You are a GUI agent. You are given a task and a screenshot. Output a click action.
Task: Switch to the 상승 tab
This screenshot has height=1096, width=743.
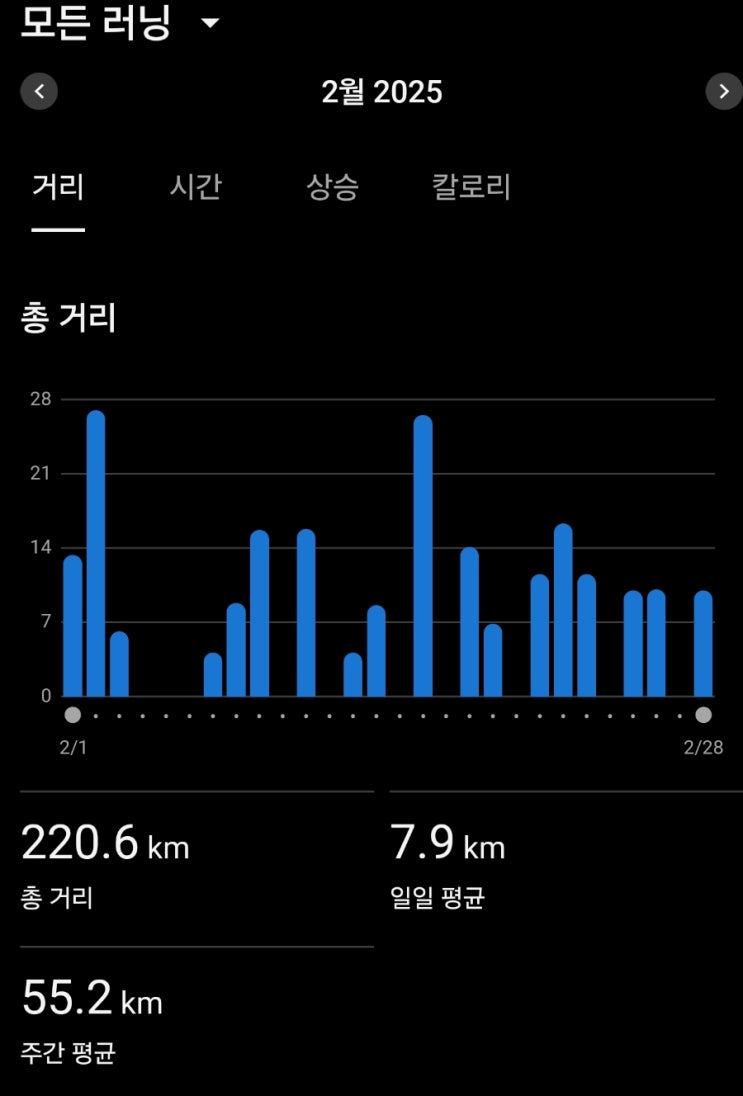(x=332, y=187)
